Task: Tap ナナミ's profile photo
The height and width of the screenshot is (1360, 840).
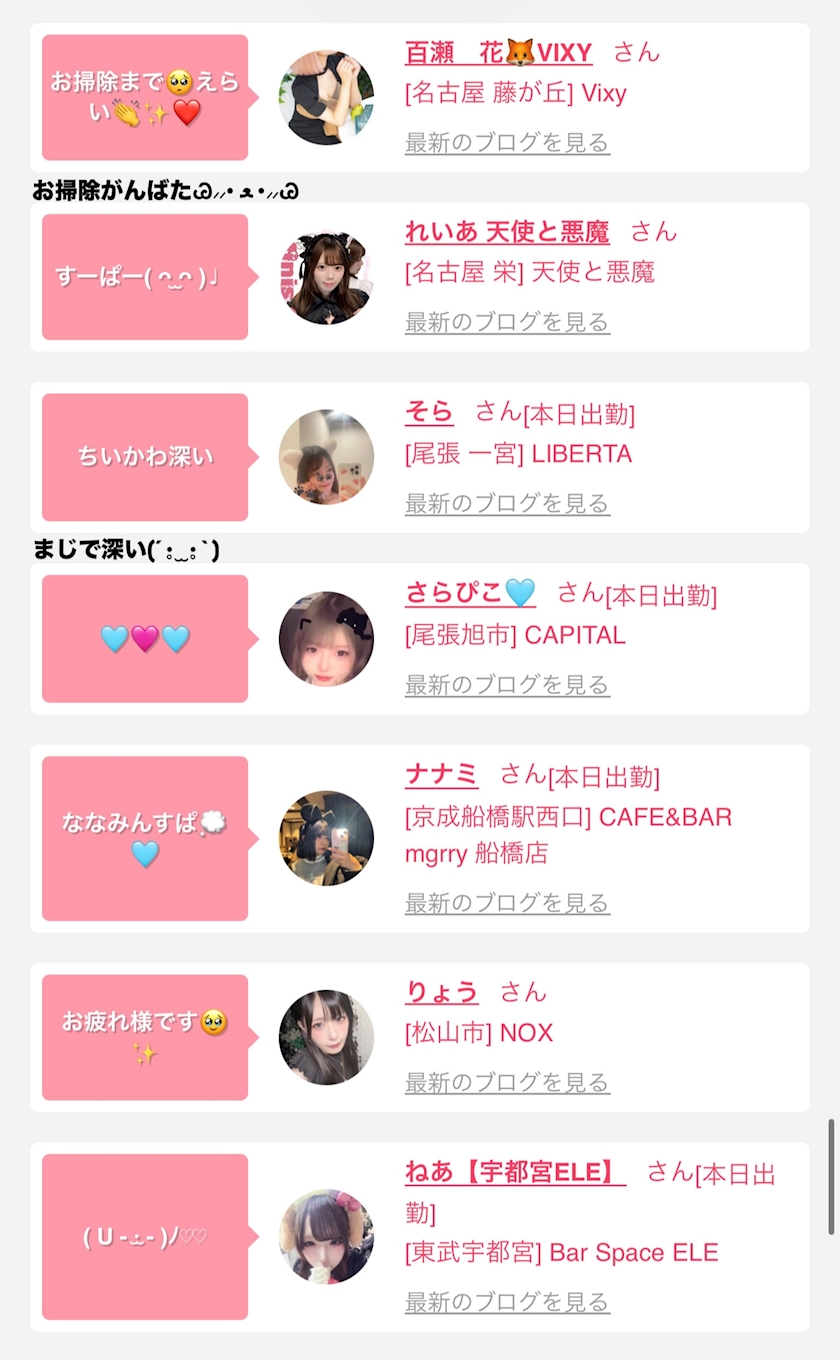Action: point(326,838)
